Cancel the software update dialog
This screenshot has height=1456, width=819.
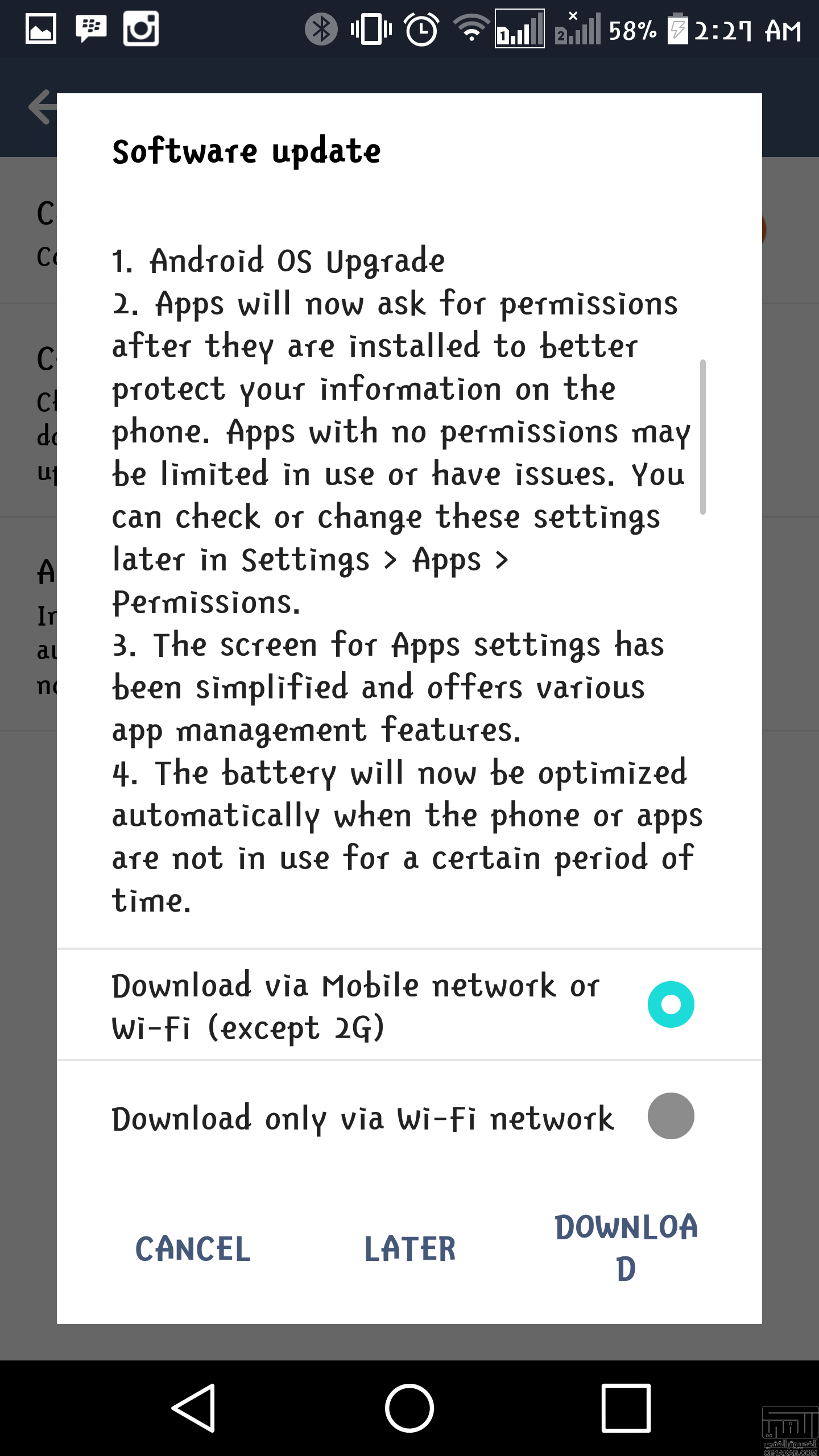click(x=193, y=1249)
